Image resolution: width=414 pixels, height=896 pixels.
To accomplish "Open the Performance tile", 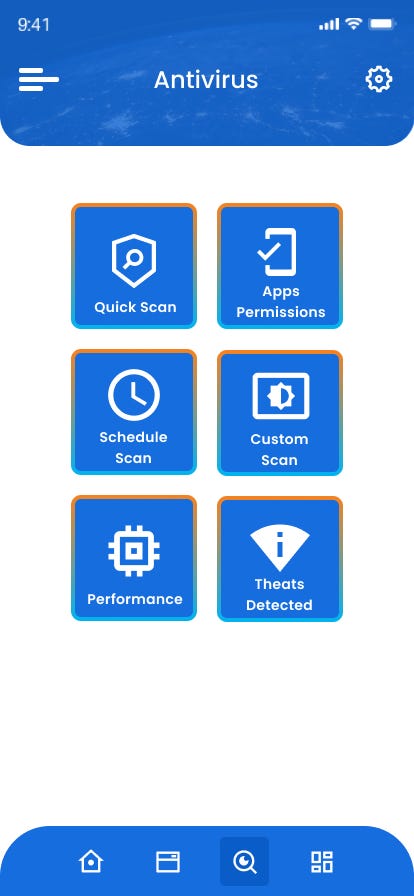I will click(x=134, y=558).
